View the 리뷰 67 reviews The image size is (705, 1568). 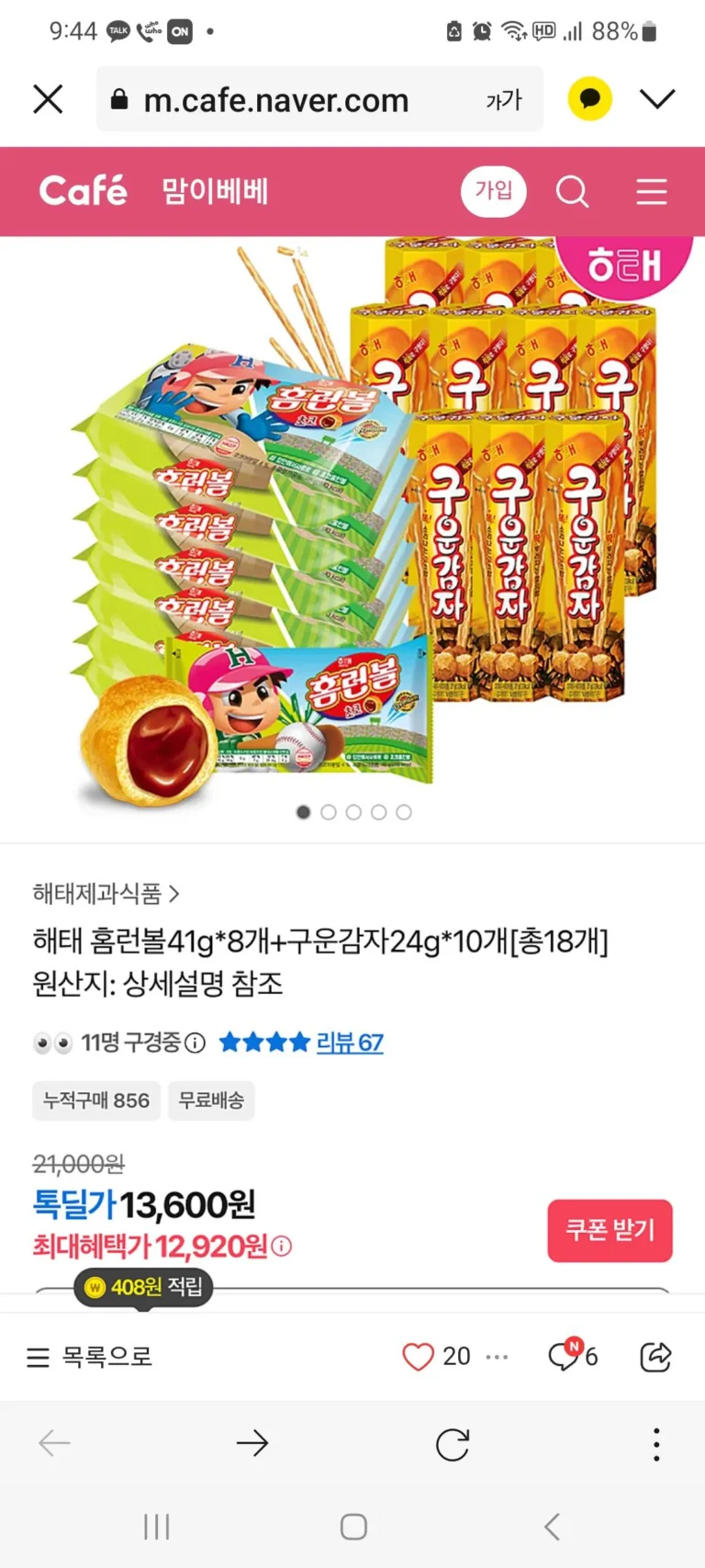point(349,1043)
